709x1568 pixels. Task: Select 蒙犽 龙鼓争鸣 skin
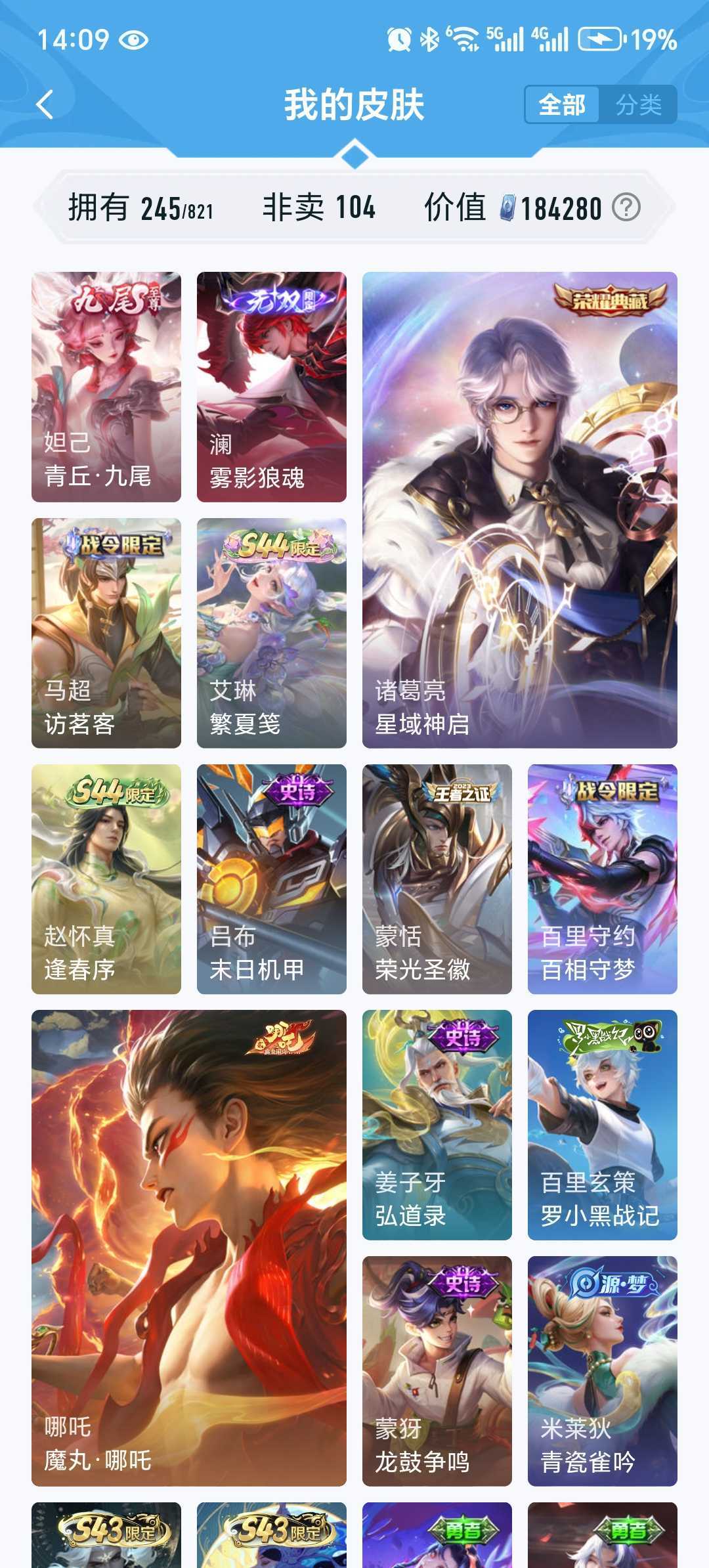point(437,1371)
